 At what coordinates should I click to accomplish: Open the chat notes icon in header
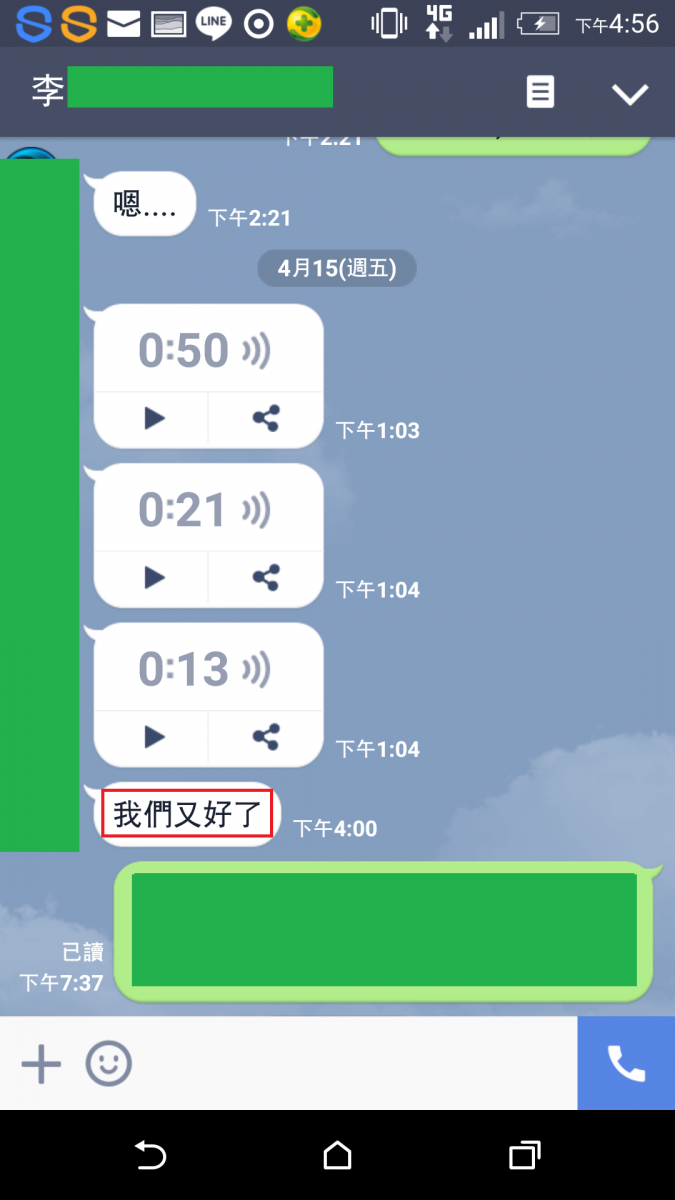[x=540, y=93]
